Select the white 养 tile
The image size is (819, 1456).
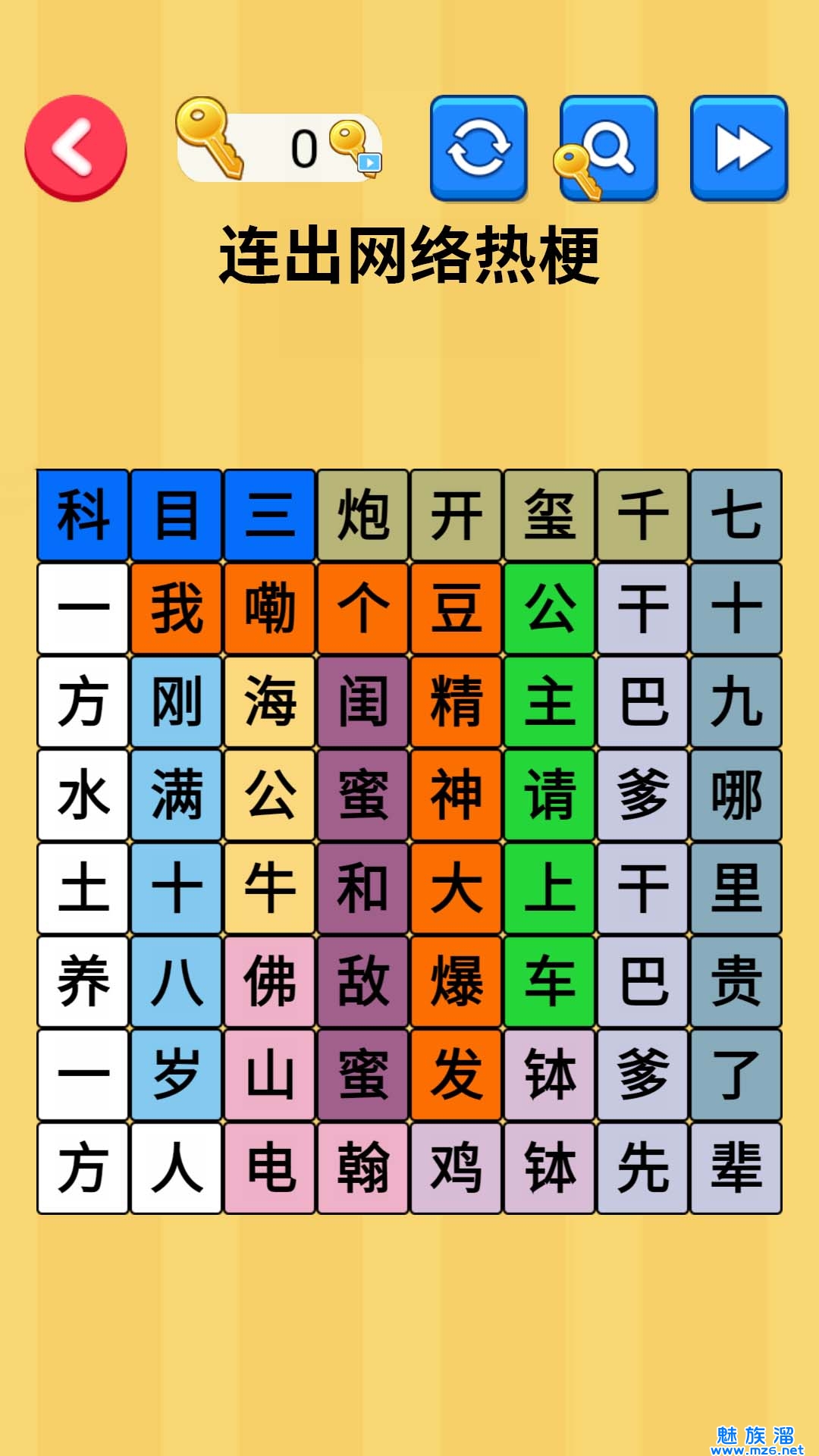pyautogui.click(x=83, y=981)
